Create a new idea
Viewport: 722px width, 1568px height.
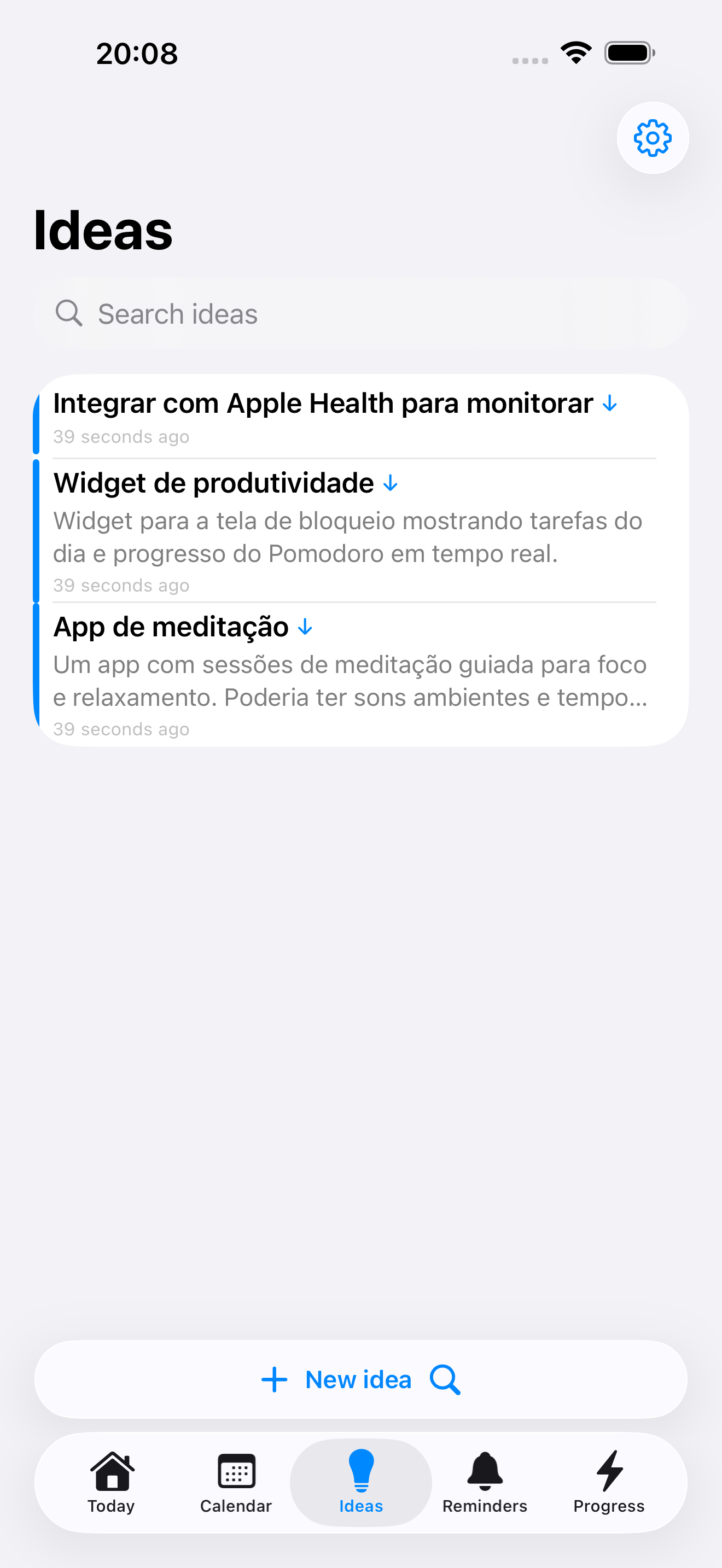(336, 1379)
